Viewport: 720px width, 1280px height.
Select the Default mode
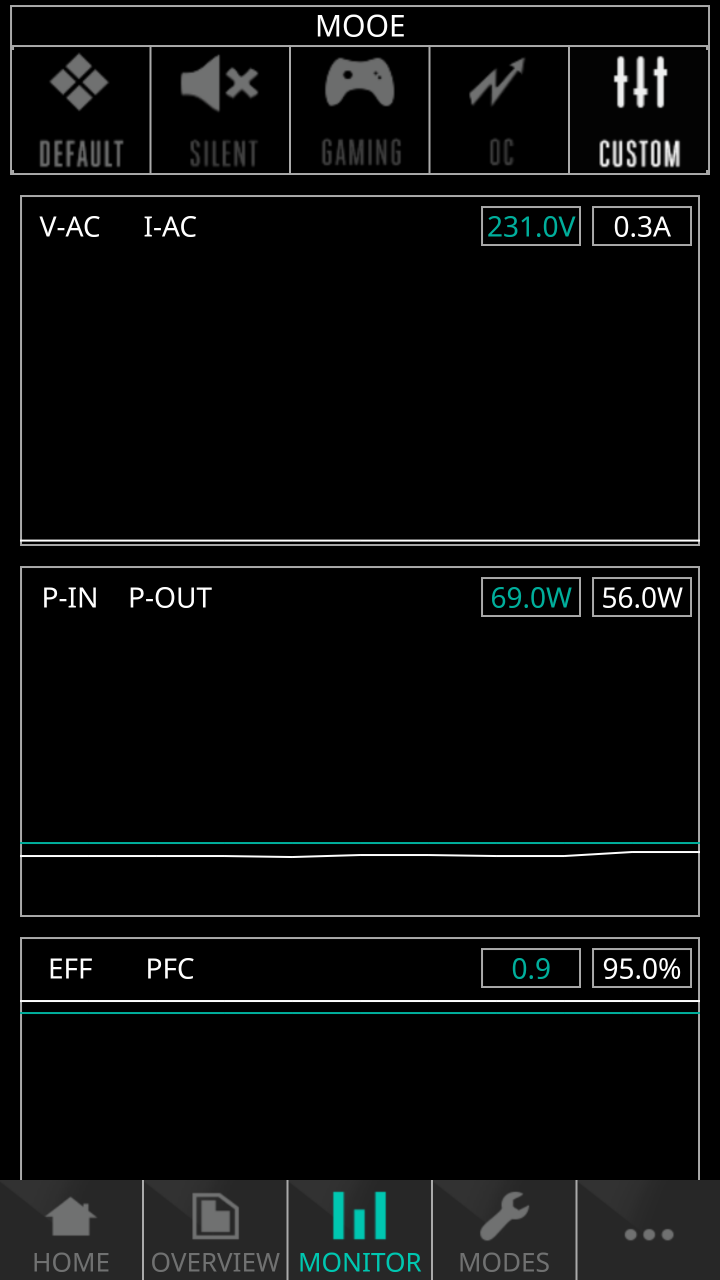pos(81,110)
